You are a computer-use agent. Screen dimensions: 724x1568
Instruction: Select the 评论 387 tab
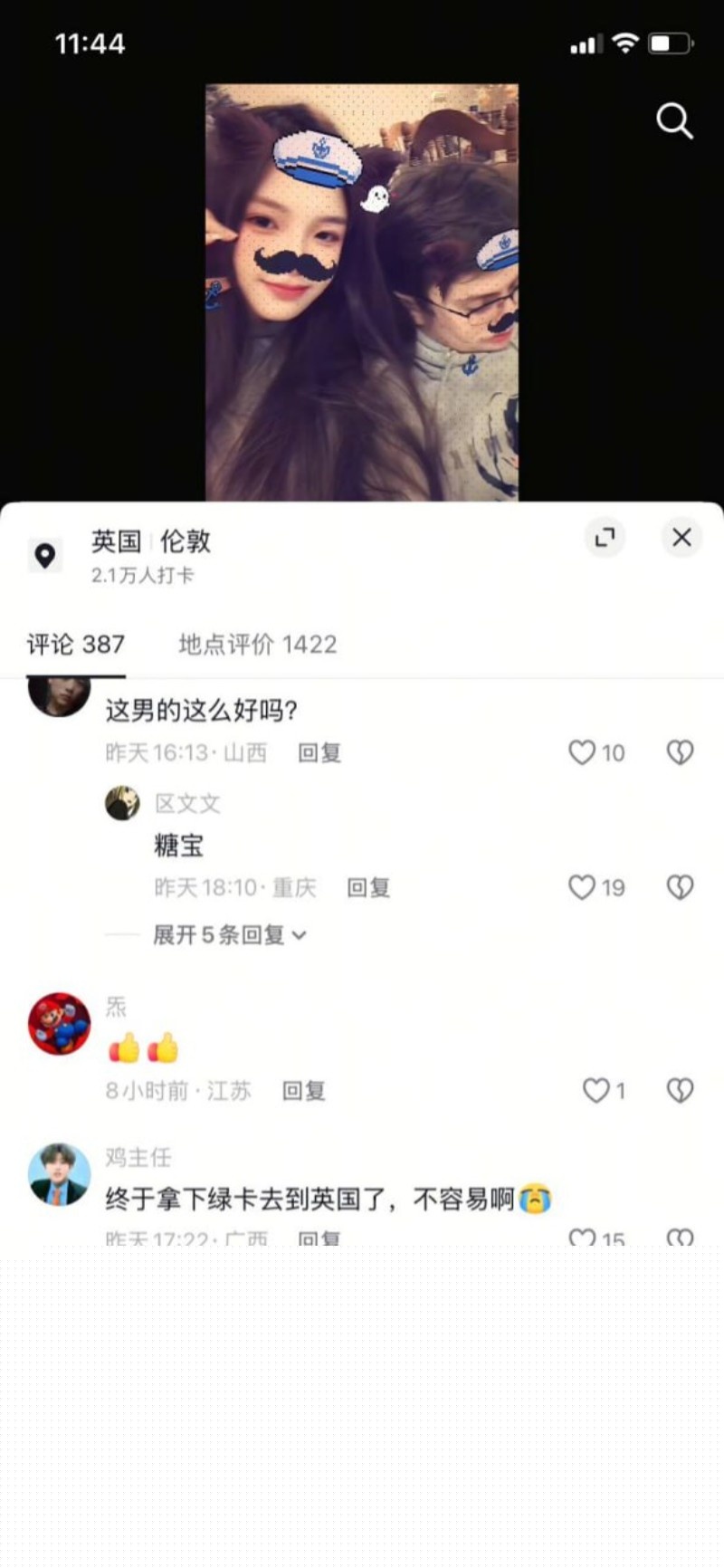point(76,645)
